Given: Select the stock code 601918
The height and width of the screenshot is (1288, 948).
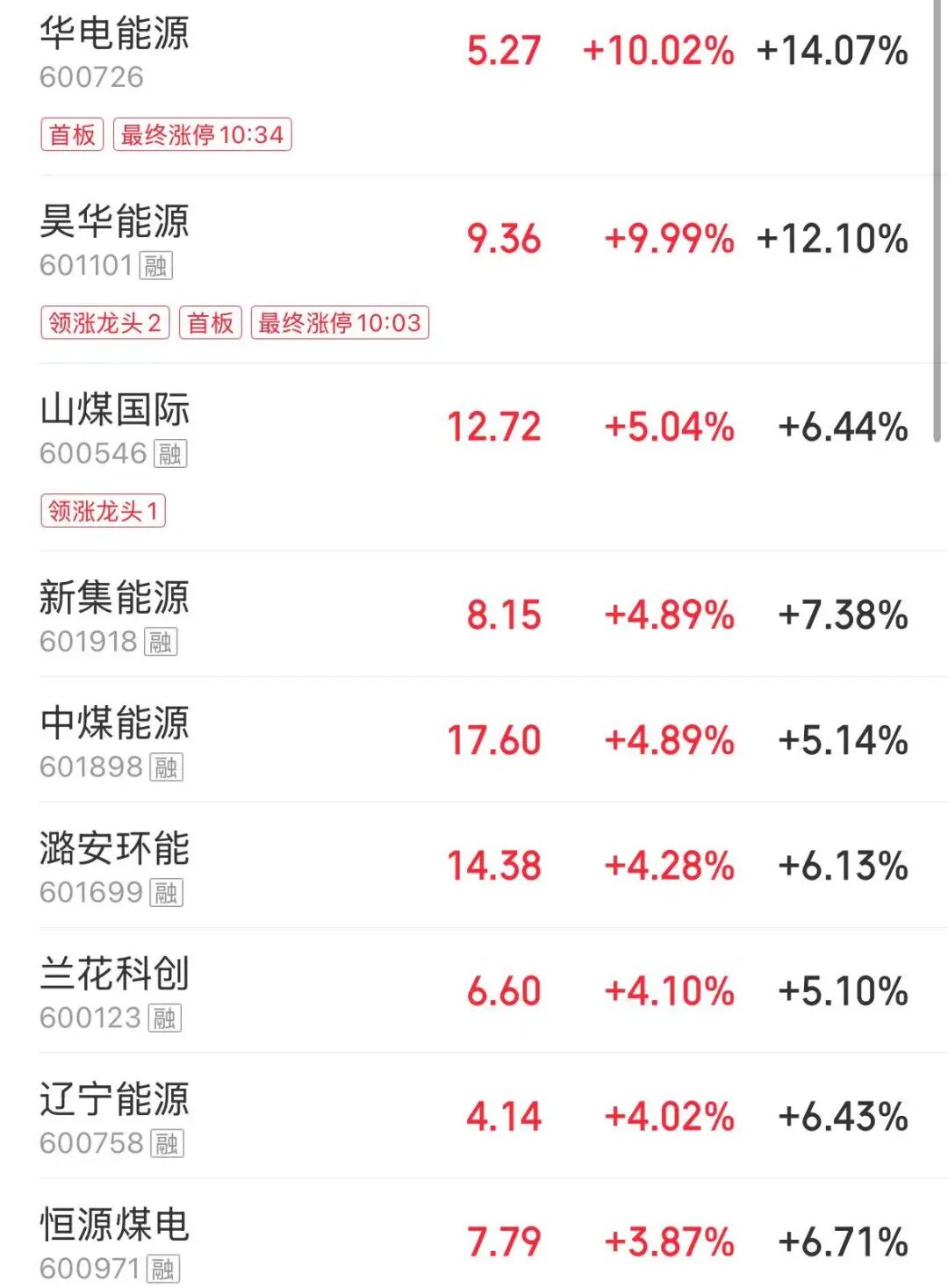Looking at the screenshot, I should click(x=88, y=644).
